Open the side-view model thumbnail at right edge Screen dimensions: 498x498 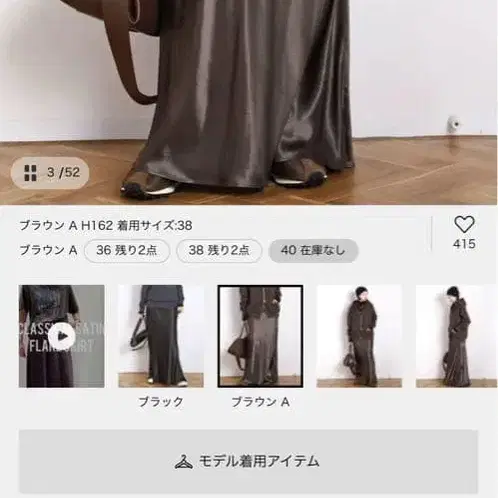click(457, 336)
